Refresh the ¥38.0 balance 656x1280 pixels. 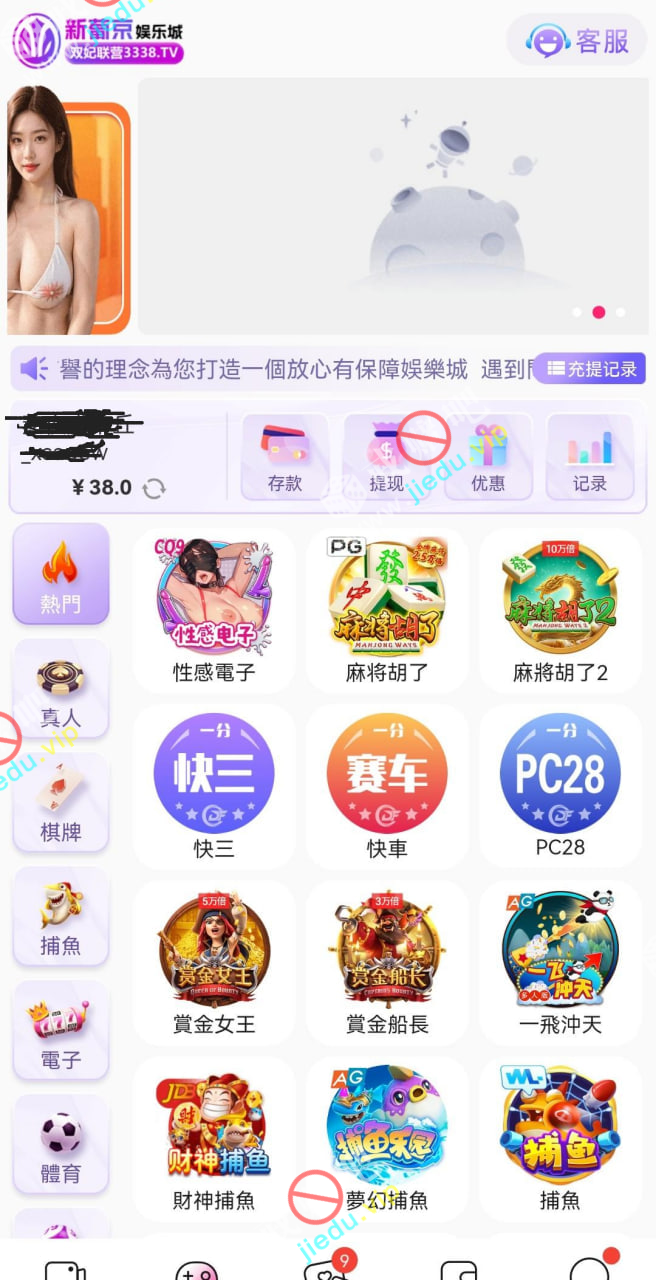[154, 488]
